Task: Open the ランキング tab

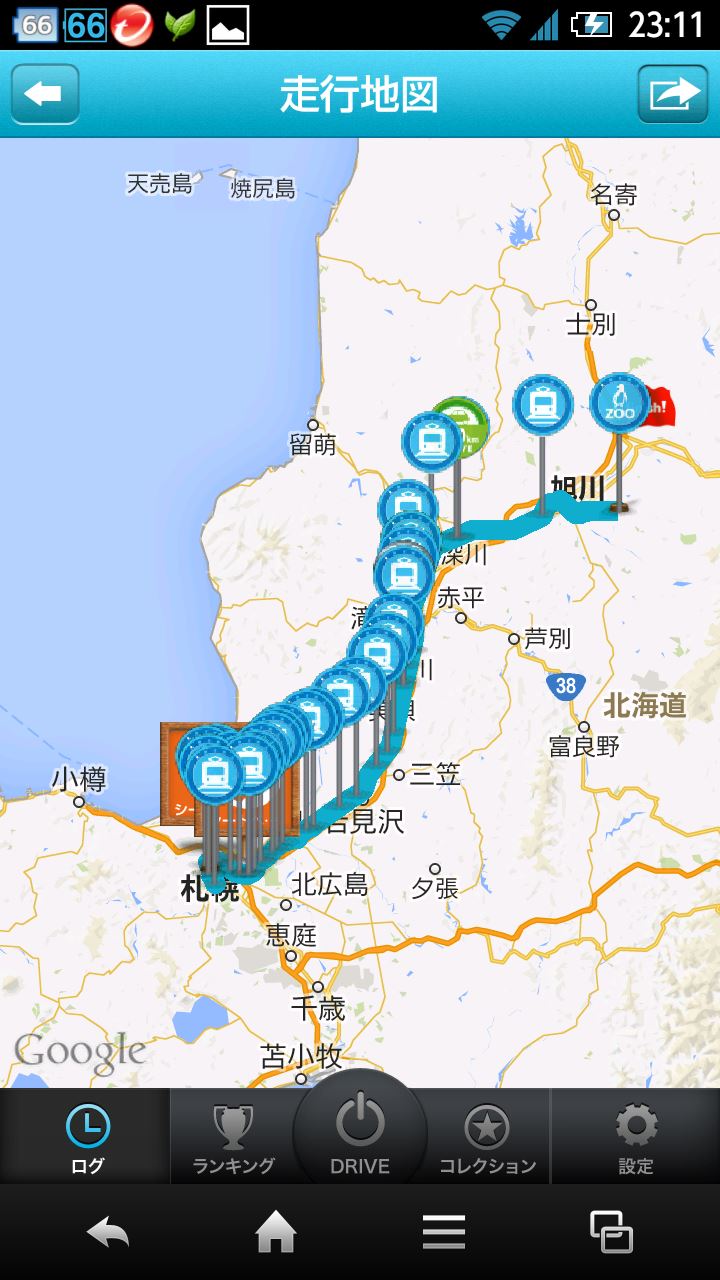Action: (x=233, y=1136)
